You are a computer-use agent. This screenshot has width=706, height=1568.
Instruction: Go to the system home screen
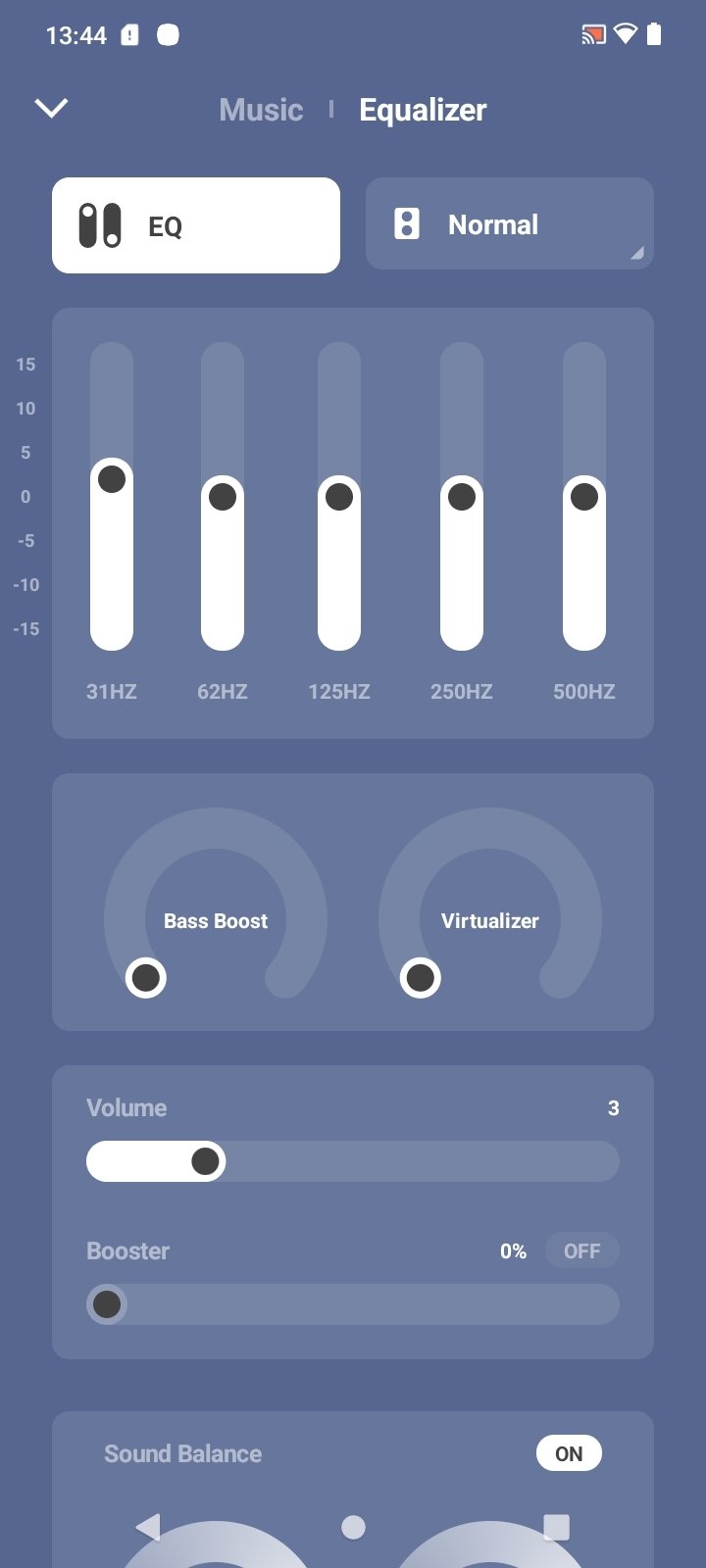[353, 1527]
